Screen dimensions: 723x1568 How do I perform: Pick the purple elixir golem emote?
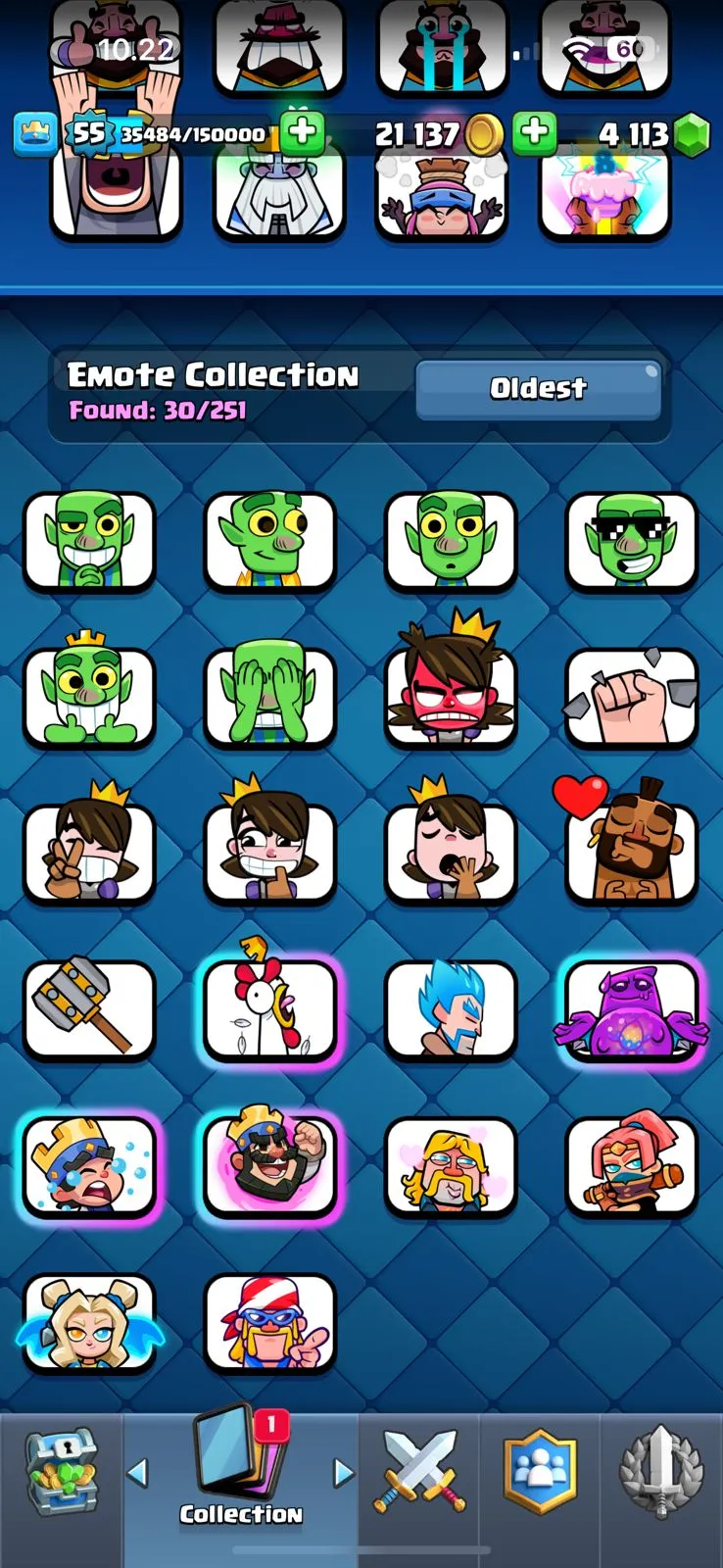pyautogui.click(x=632, y=1009)
